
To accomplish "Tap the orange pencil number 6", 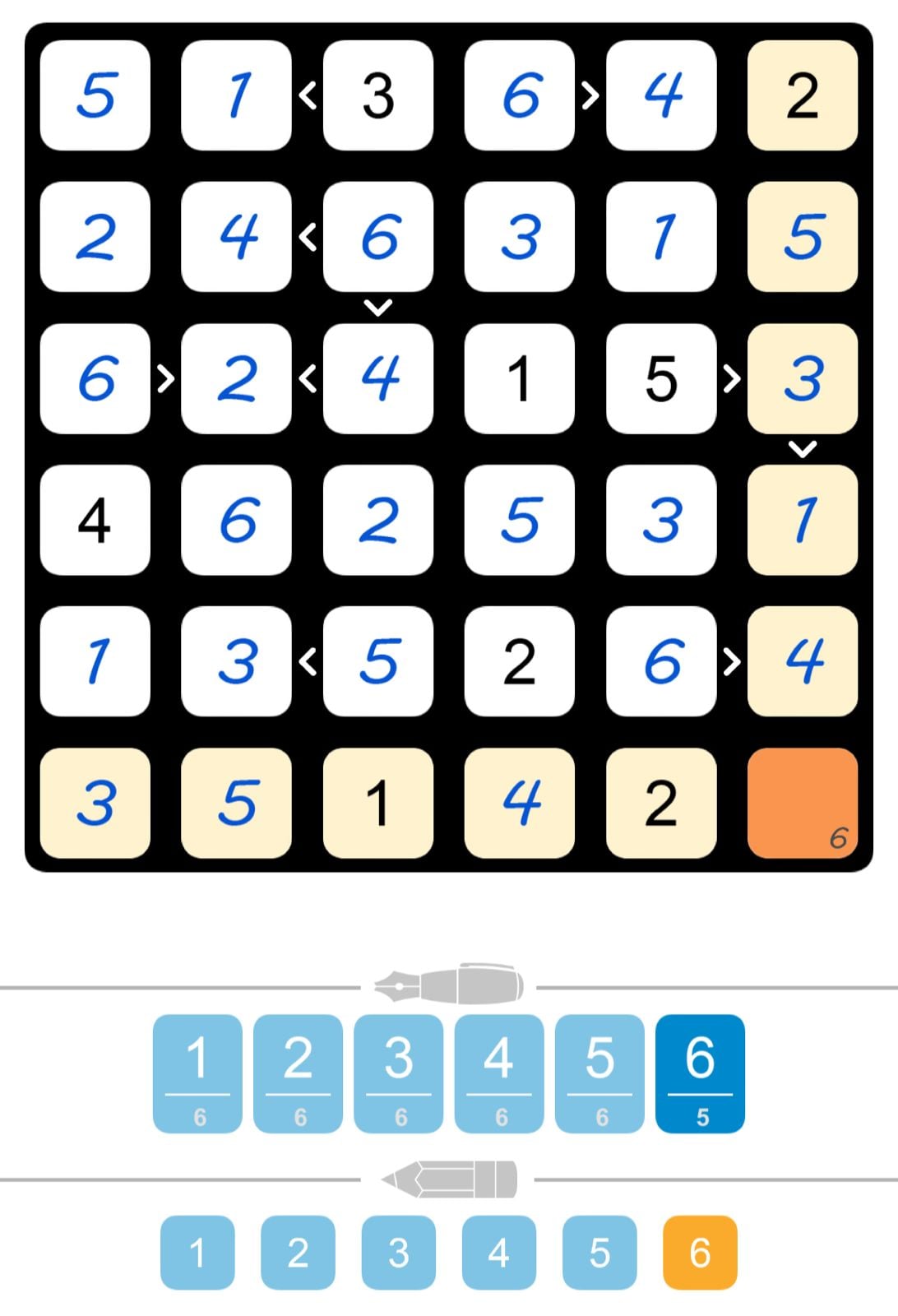I will 701,1252.
